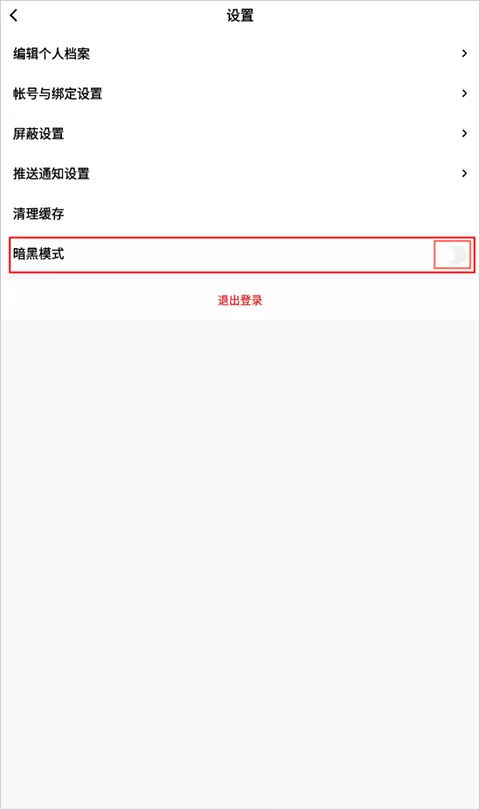
Task: Go back using the top-left arrow
Action: tap(14, 15)
